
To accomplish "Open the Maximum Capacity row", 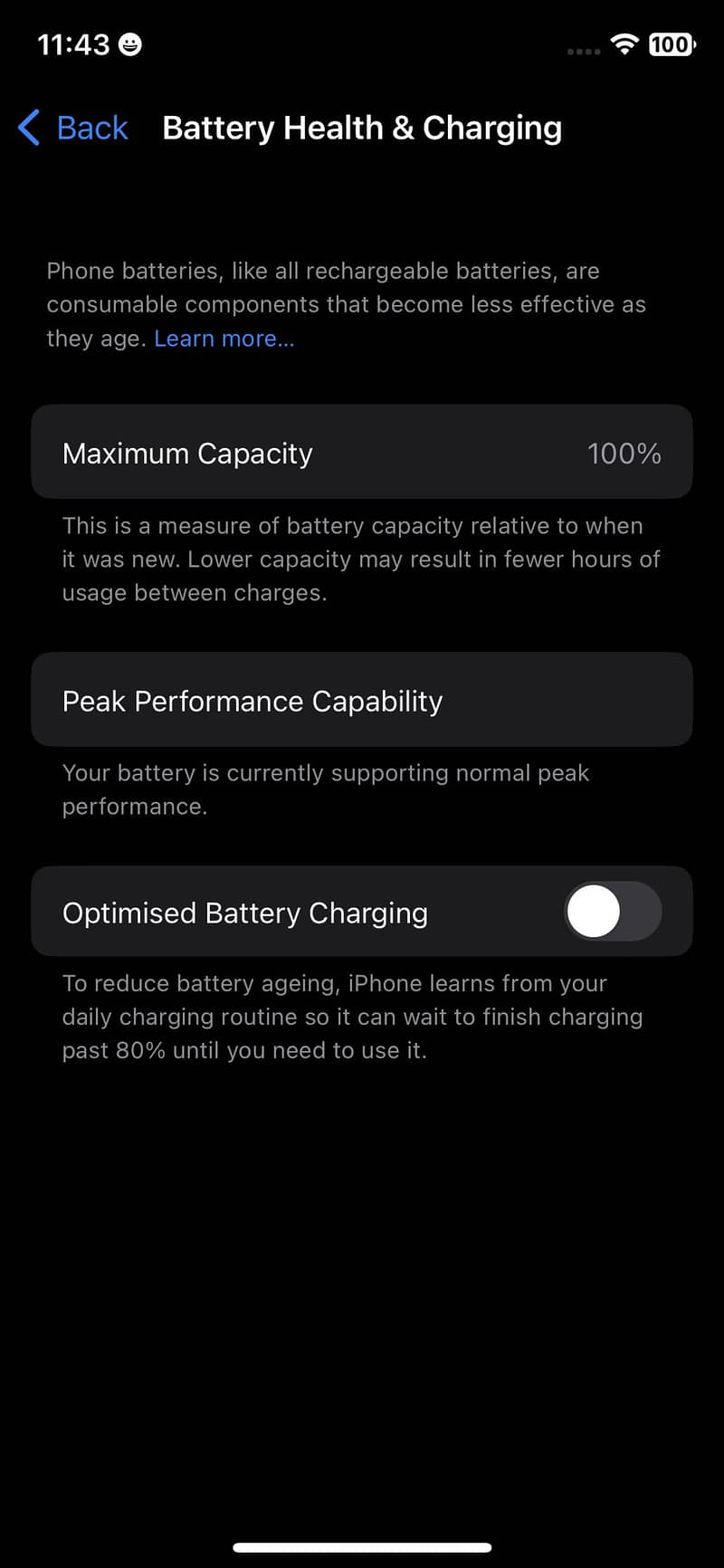I will tap(362, 453).
